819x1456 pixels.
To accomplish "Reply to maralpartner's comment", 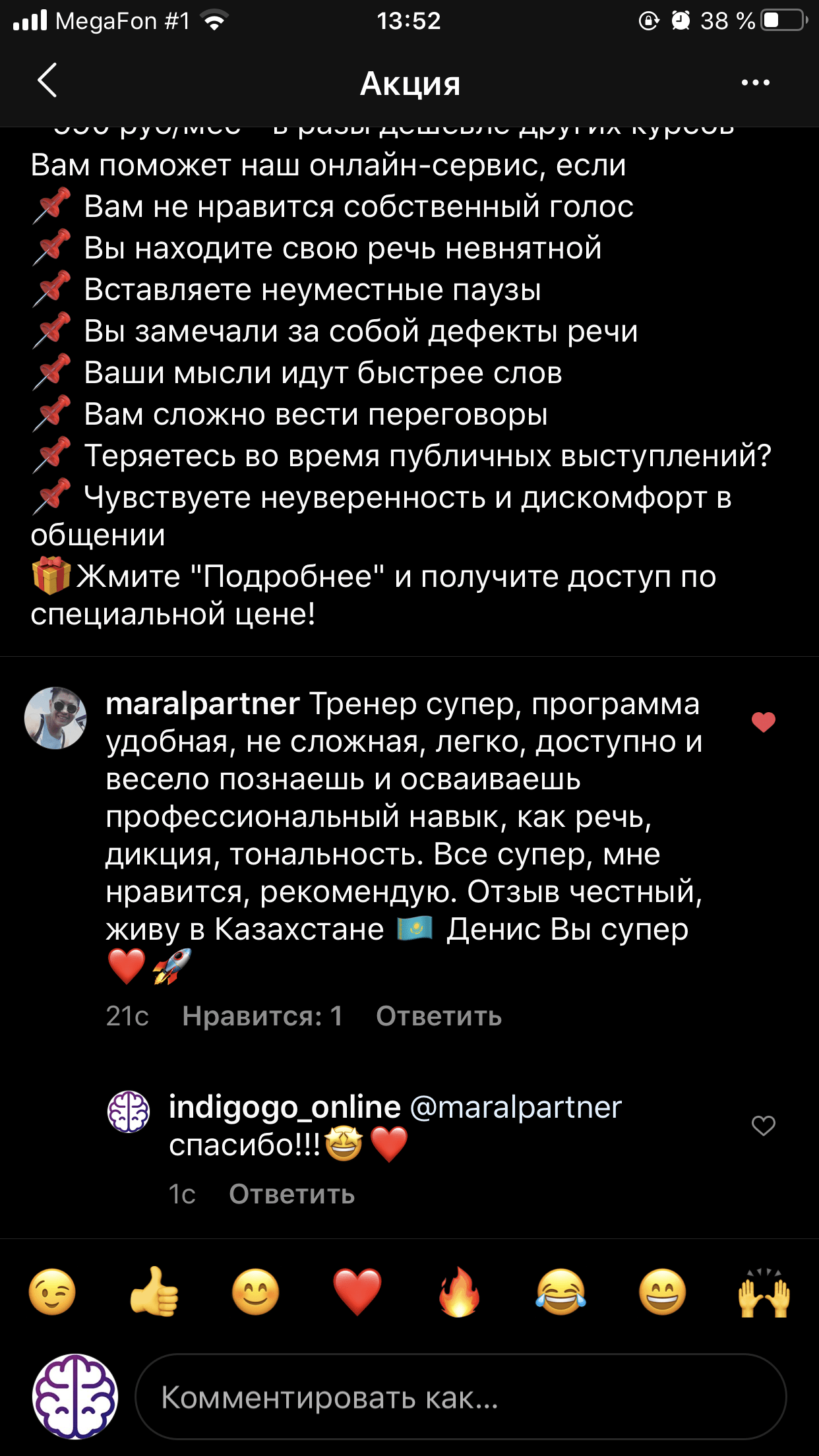I will point(439,1016).
